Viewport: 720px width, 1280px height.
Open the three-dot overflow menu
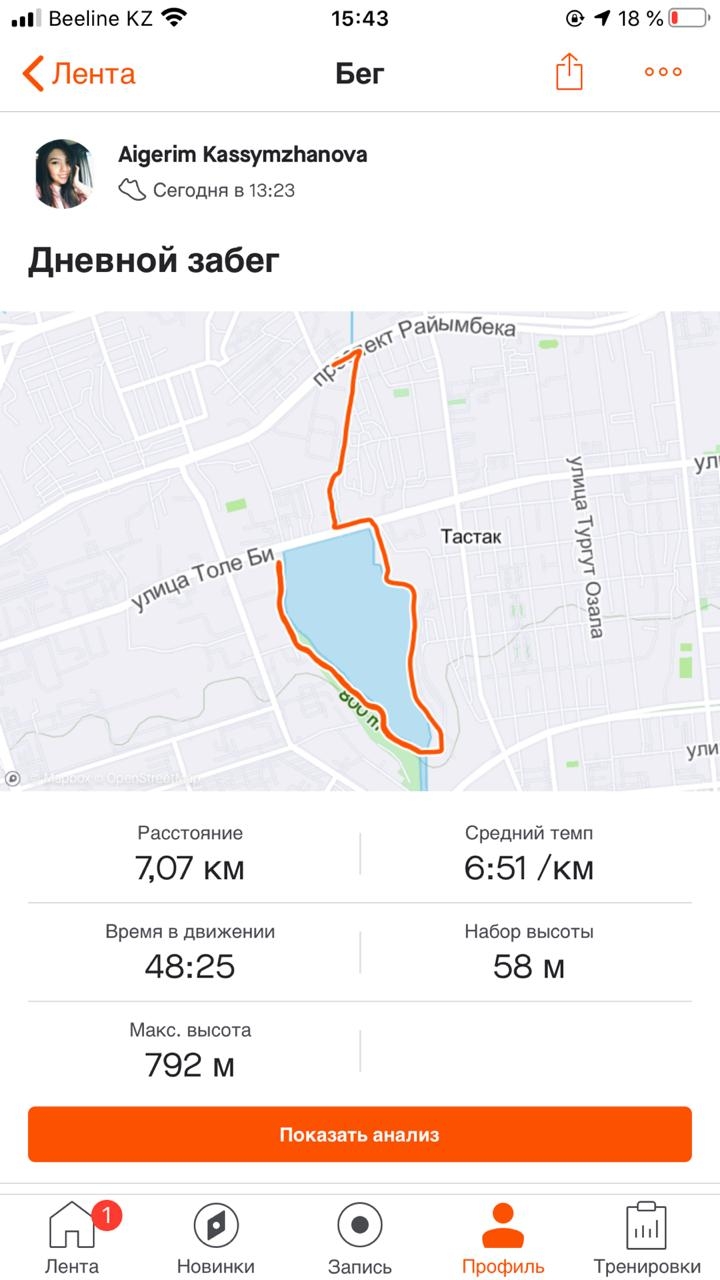click(663, 72)
